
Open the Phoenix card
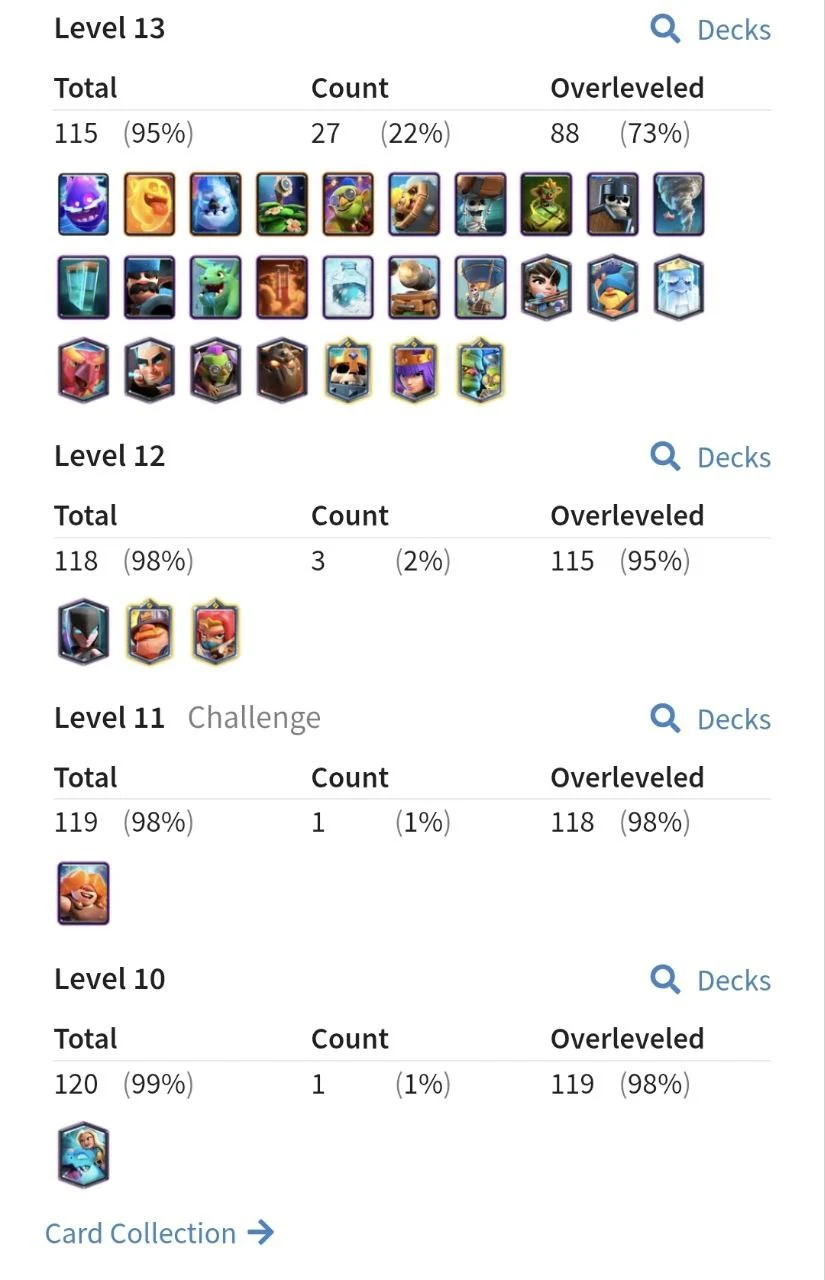[84, 371]
